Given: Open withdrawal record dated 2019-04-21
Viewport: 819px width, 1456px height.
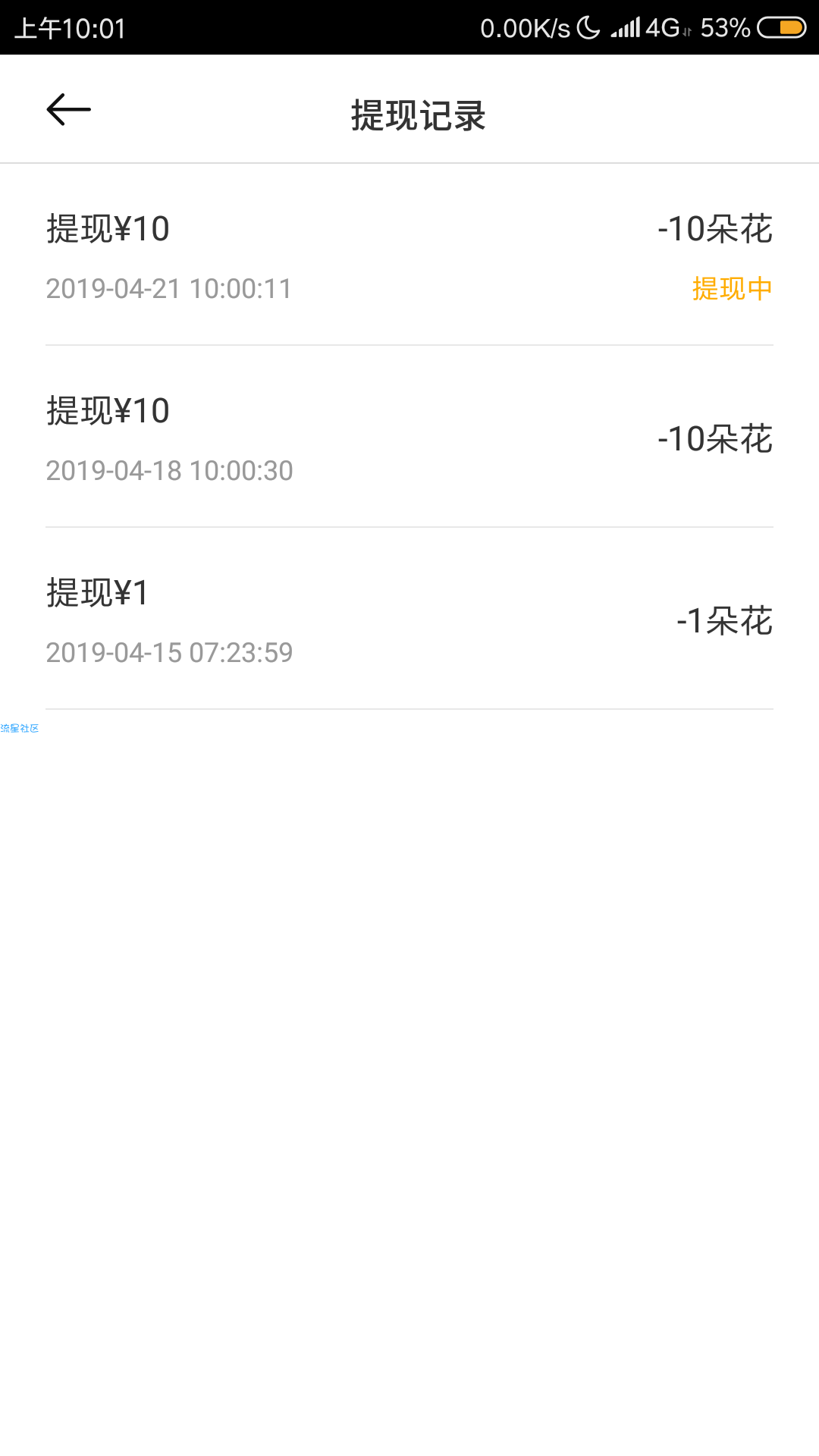Looking at the screenshot, I should point(409,256).
